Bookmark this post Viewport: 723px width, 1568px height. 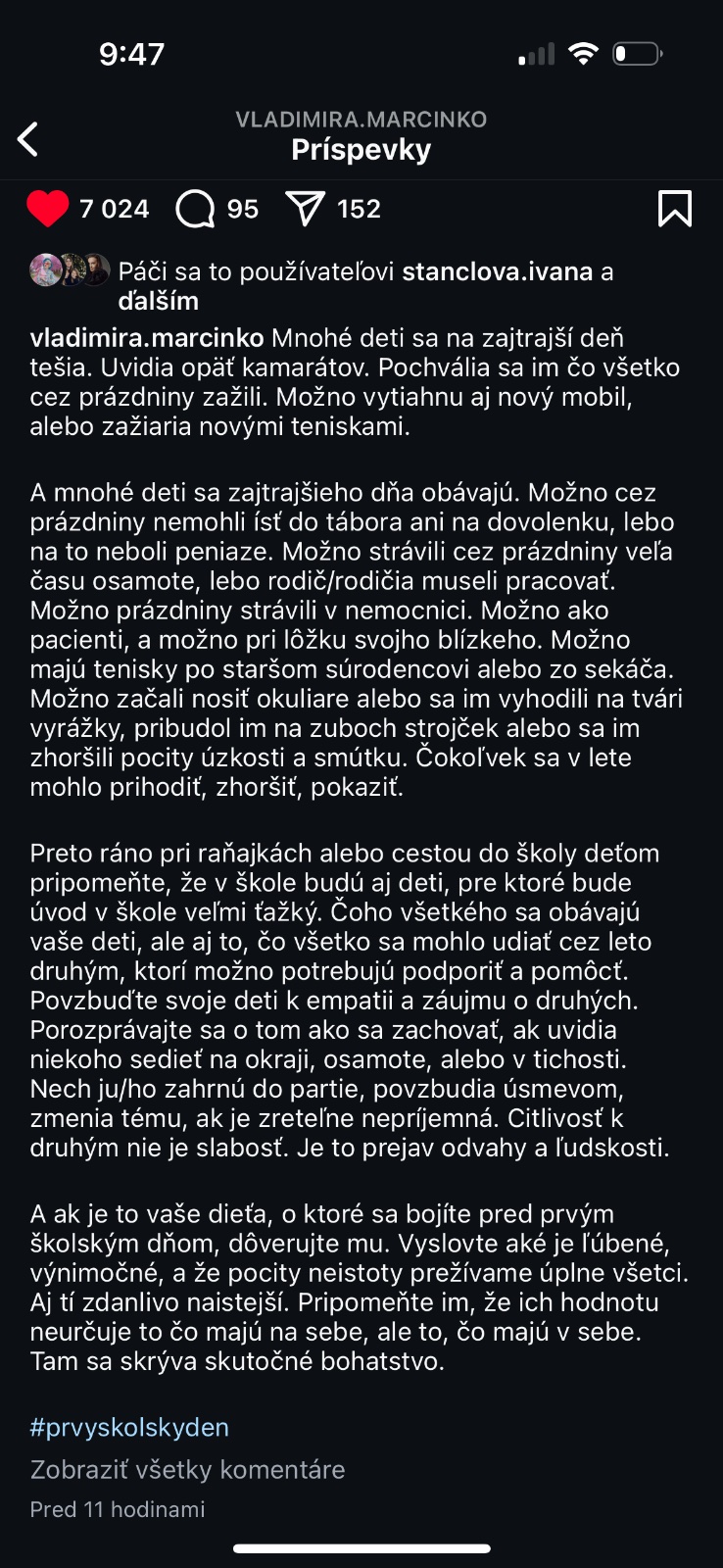pyautogui.click(x=674, y=209)
